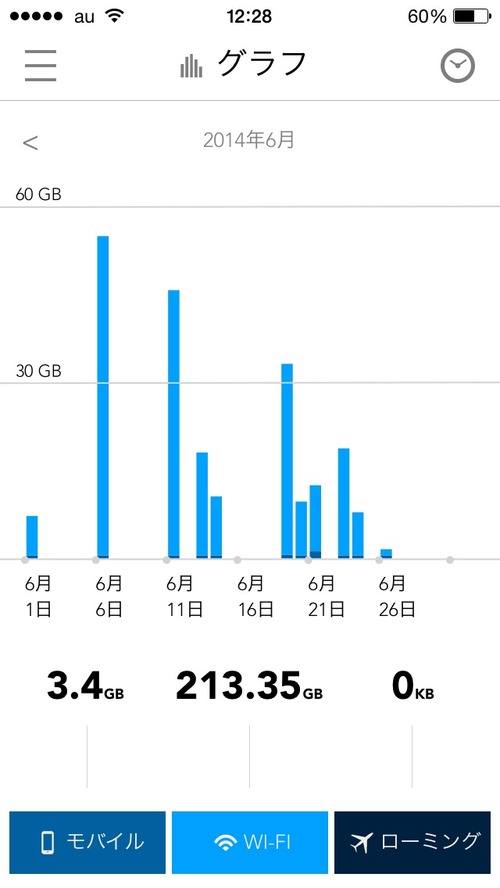Show ローミング data usage
Viewport: 500px width, 888px height.
(412, 842)
